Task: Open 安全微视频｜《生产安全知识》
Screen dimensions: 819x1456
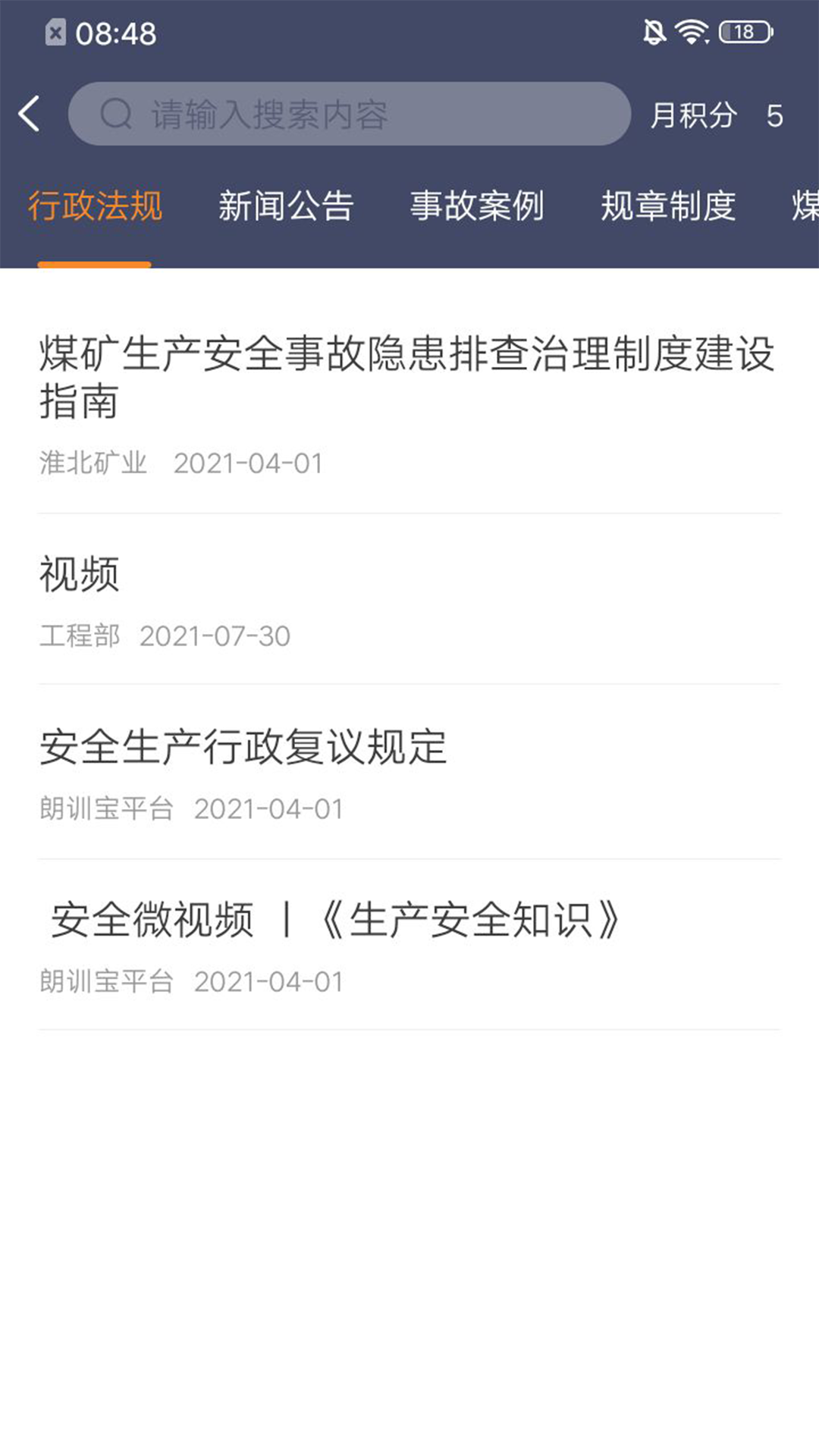Action: coord(334,921)
